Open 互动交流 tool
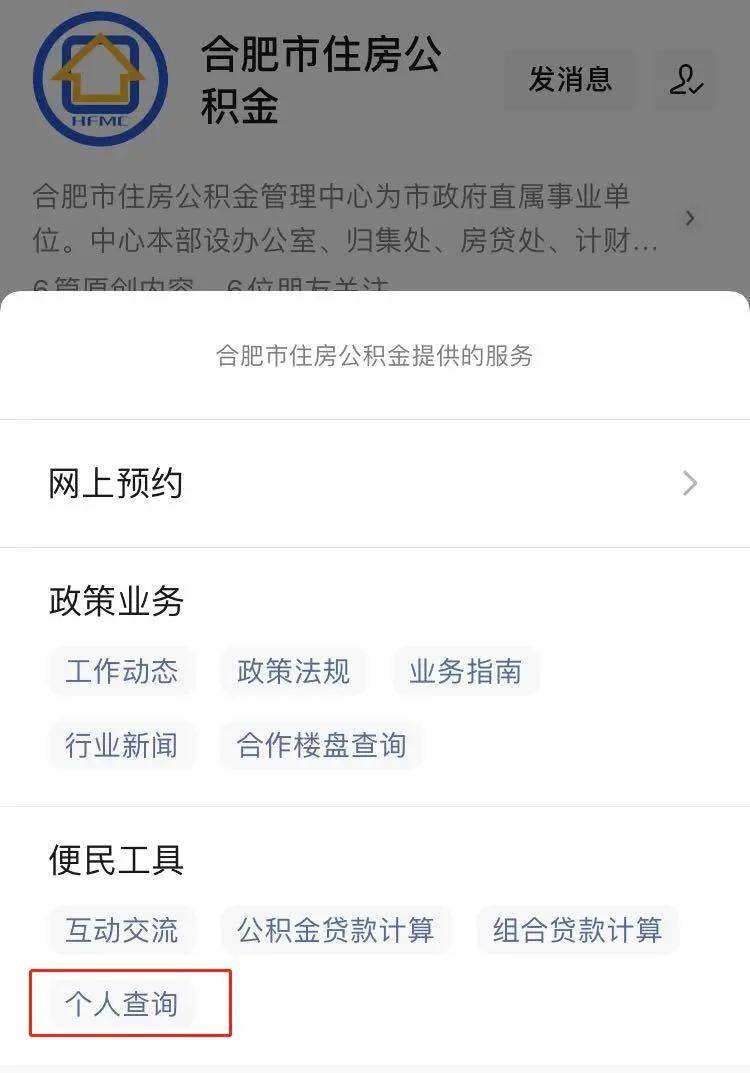This screenshot has width=750, height=1073. click(121, 930)
